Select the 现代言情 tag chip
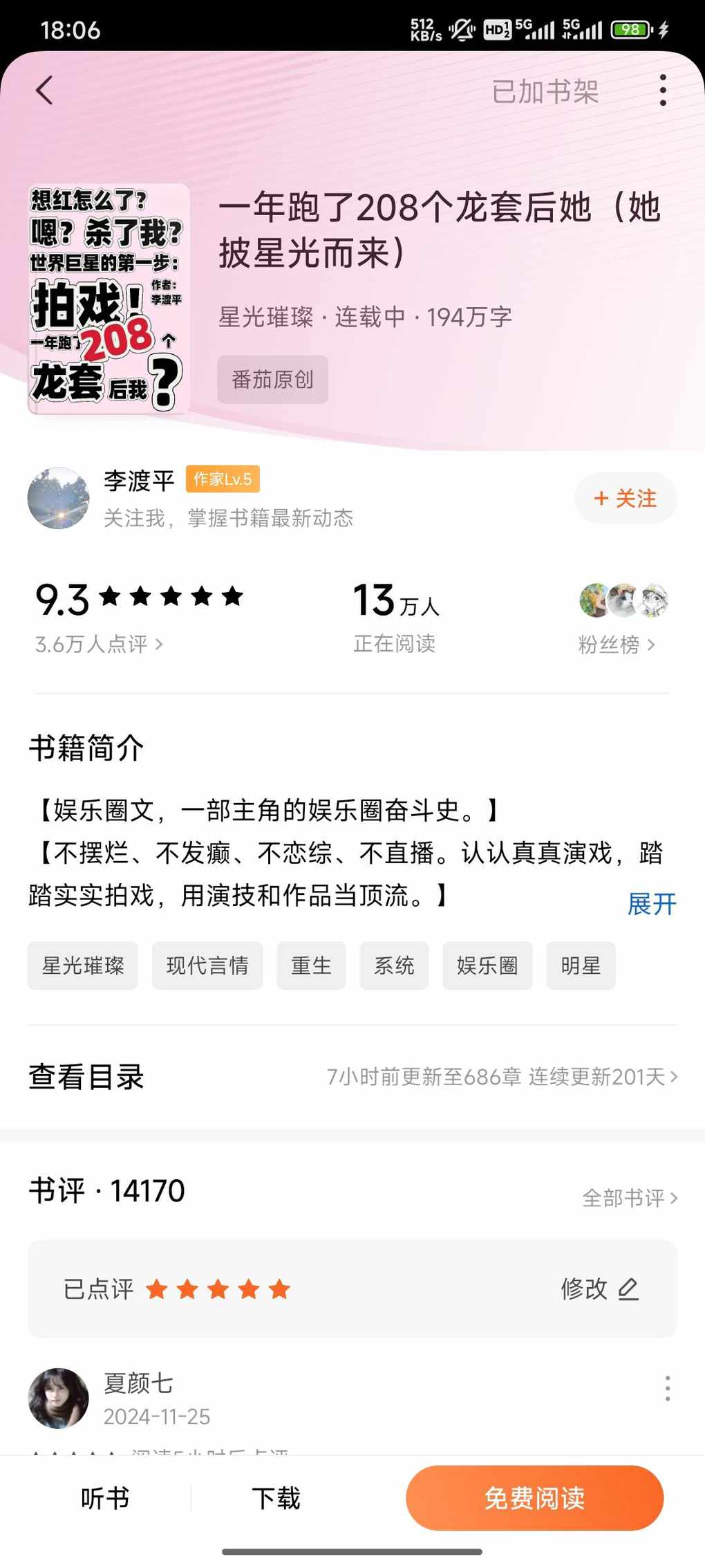This screenshot has width=705, height=1568. [x=207, y=966]
